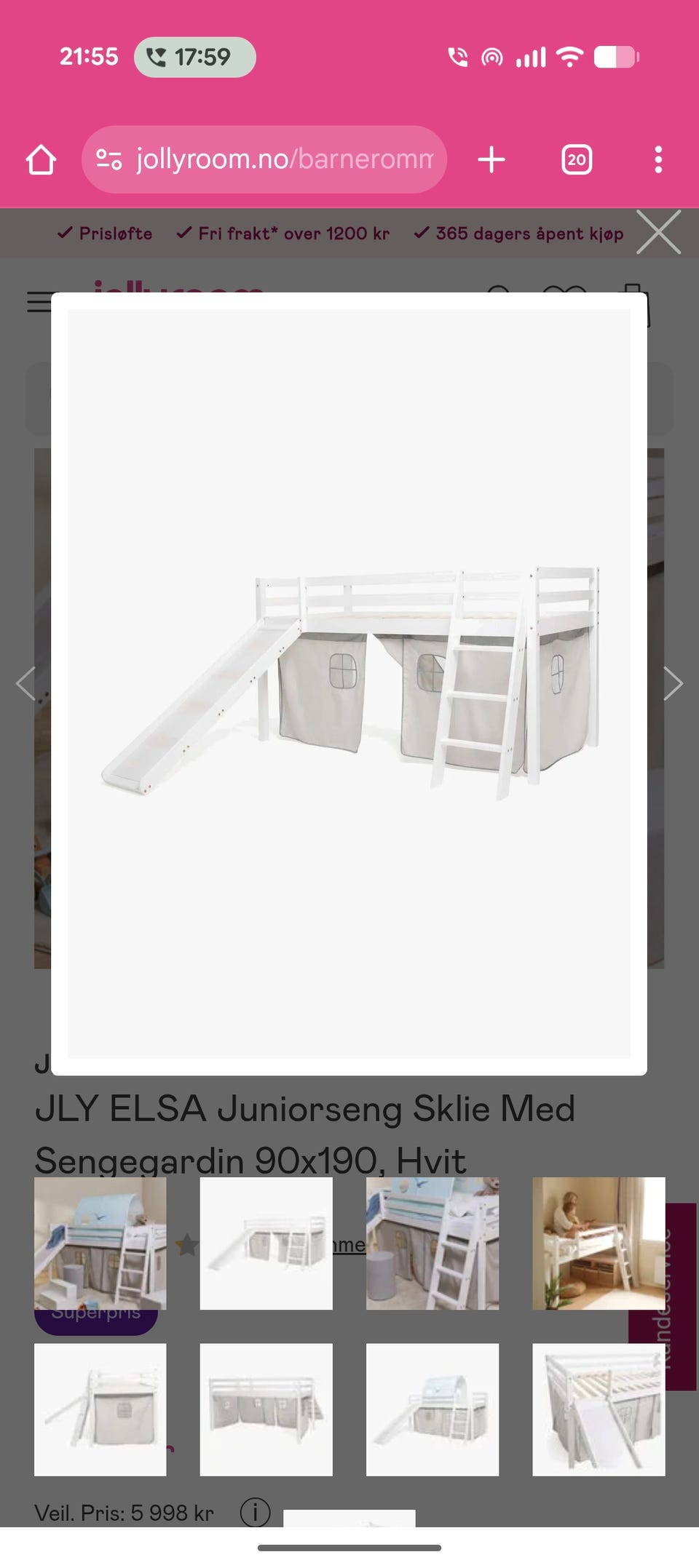
Task: Select thumbnail of bed with blue tunnel and steps
Action: [x=100, y=1243]
